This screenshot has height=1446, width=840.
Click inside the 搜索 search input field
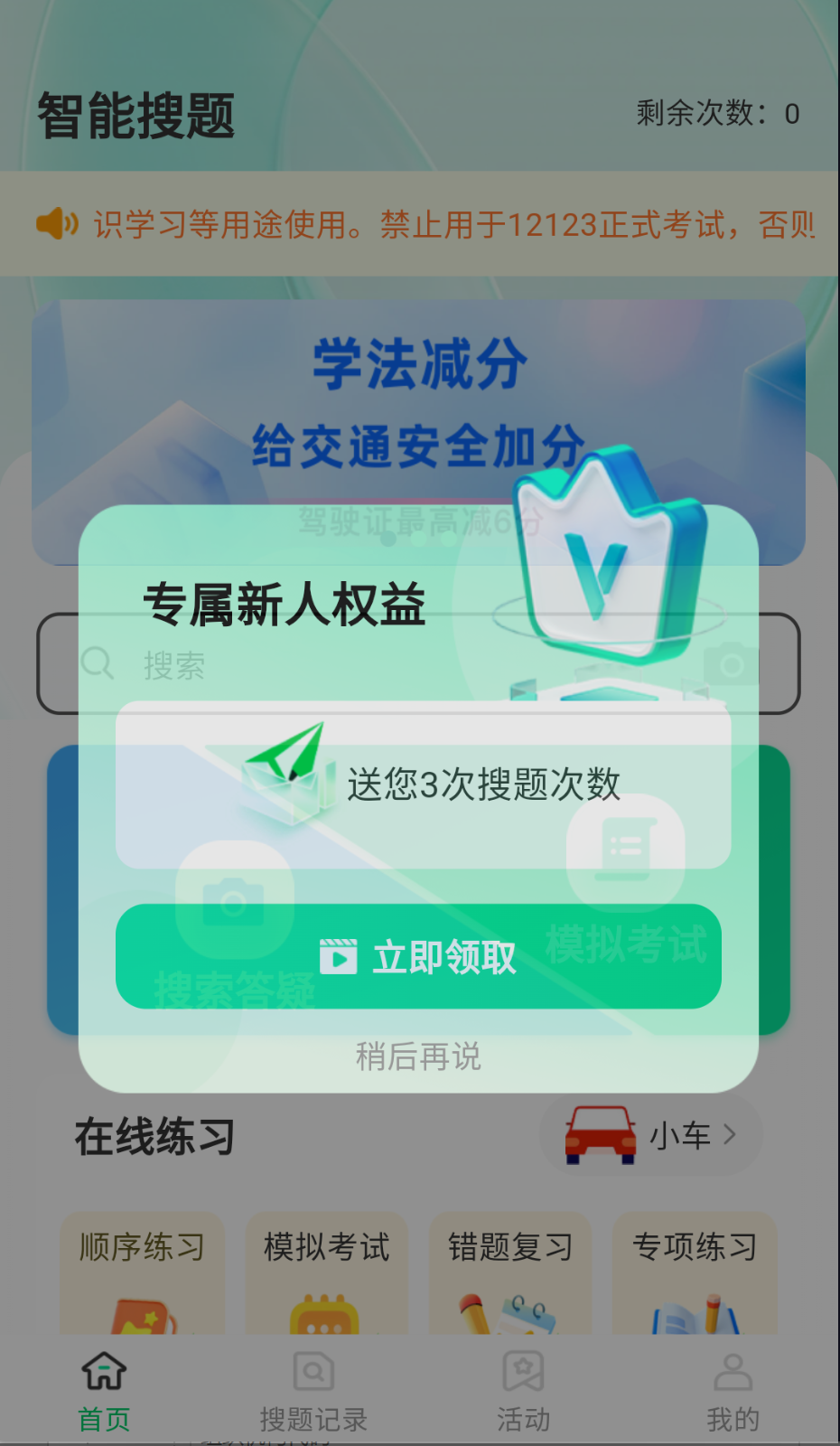tap(361, 663)
